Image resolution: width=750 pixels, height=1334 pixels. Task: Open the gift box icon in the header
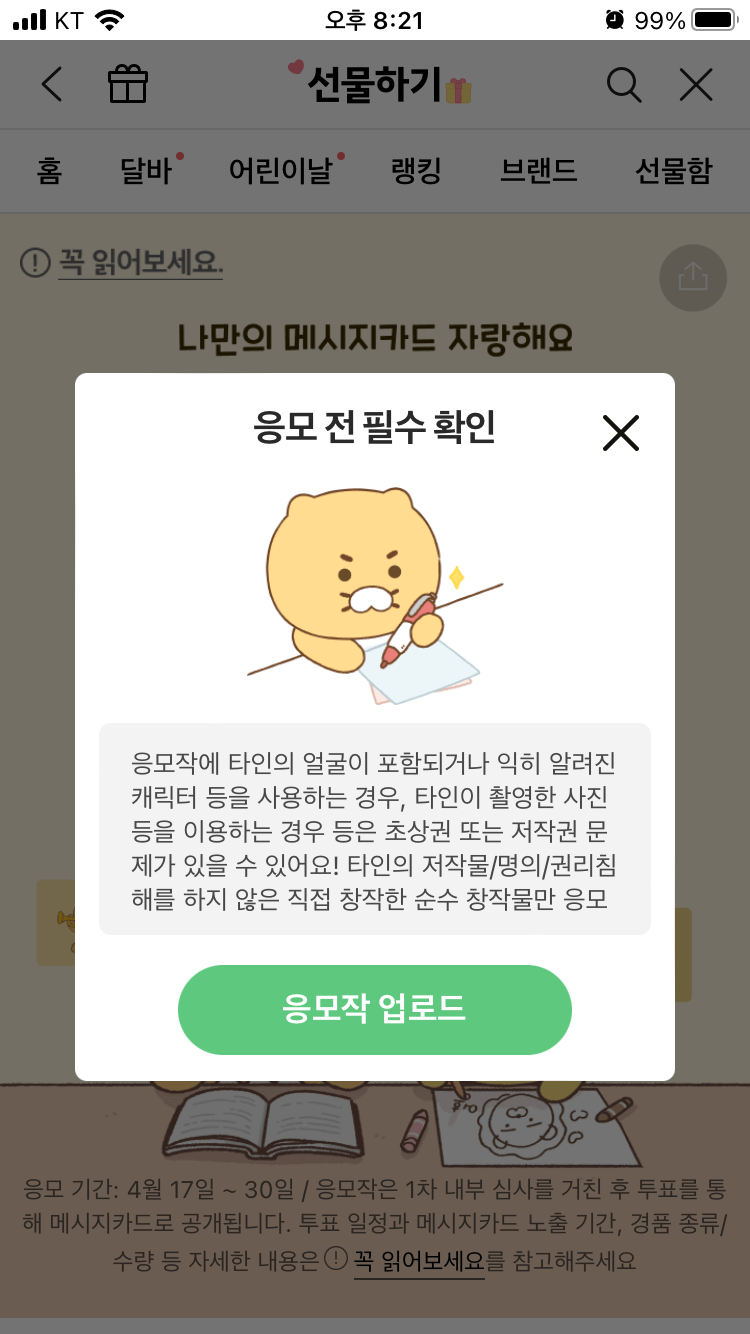126,84
